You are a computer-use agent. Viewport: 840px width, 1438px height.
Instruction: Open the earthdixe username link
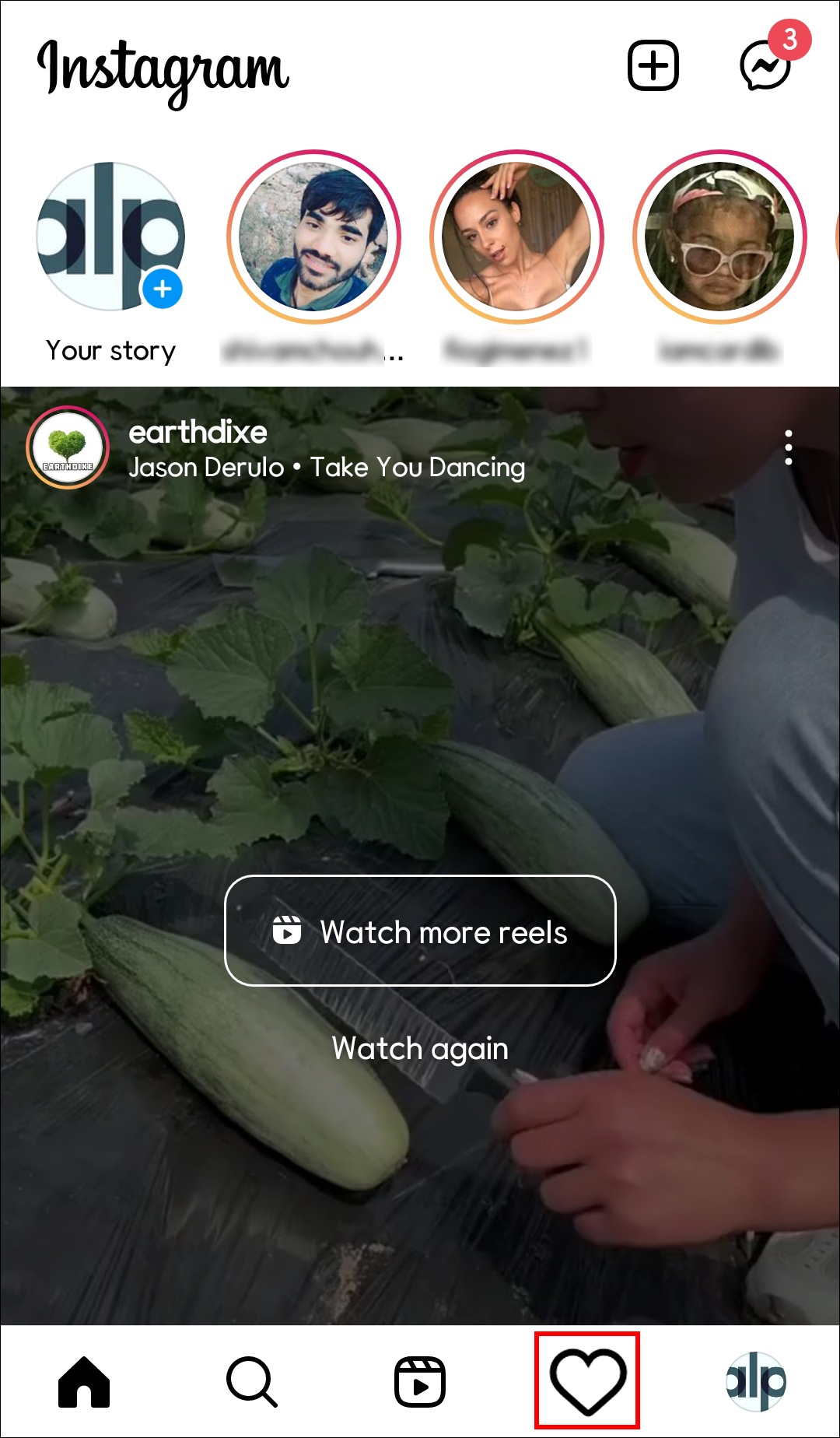click(x=198, y=432)
